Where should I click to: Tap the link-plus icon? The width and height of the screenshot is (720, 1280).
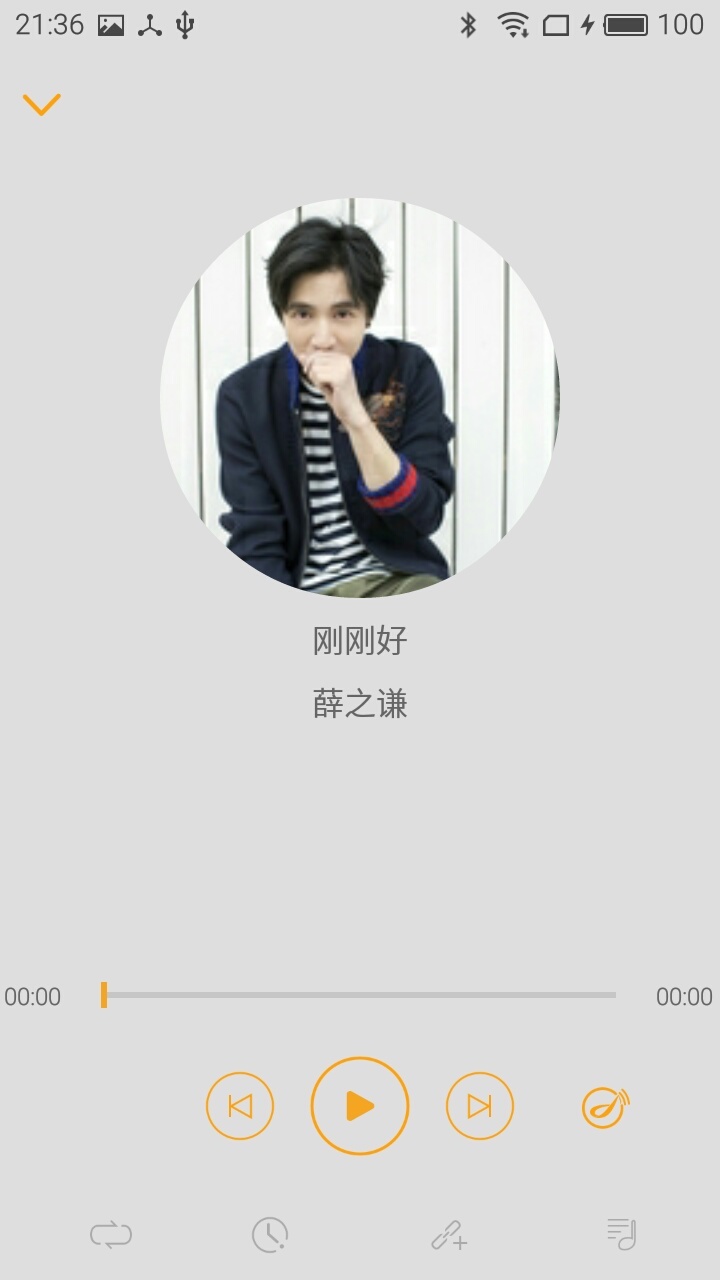(x=449, y=1236)
